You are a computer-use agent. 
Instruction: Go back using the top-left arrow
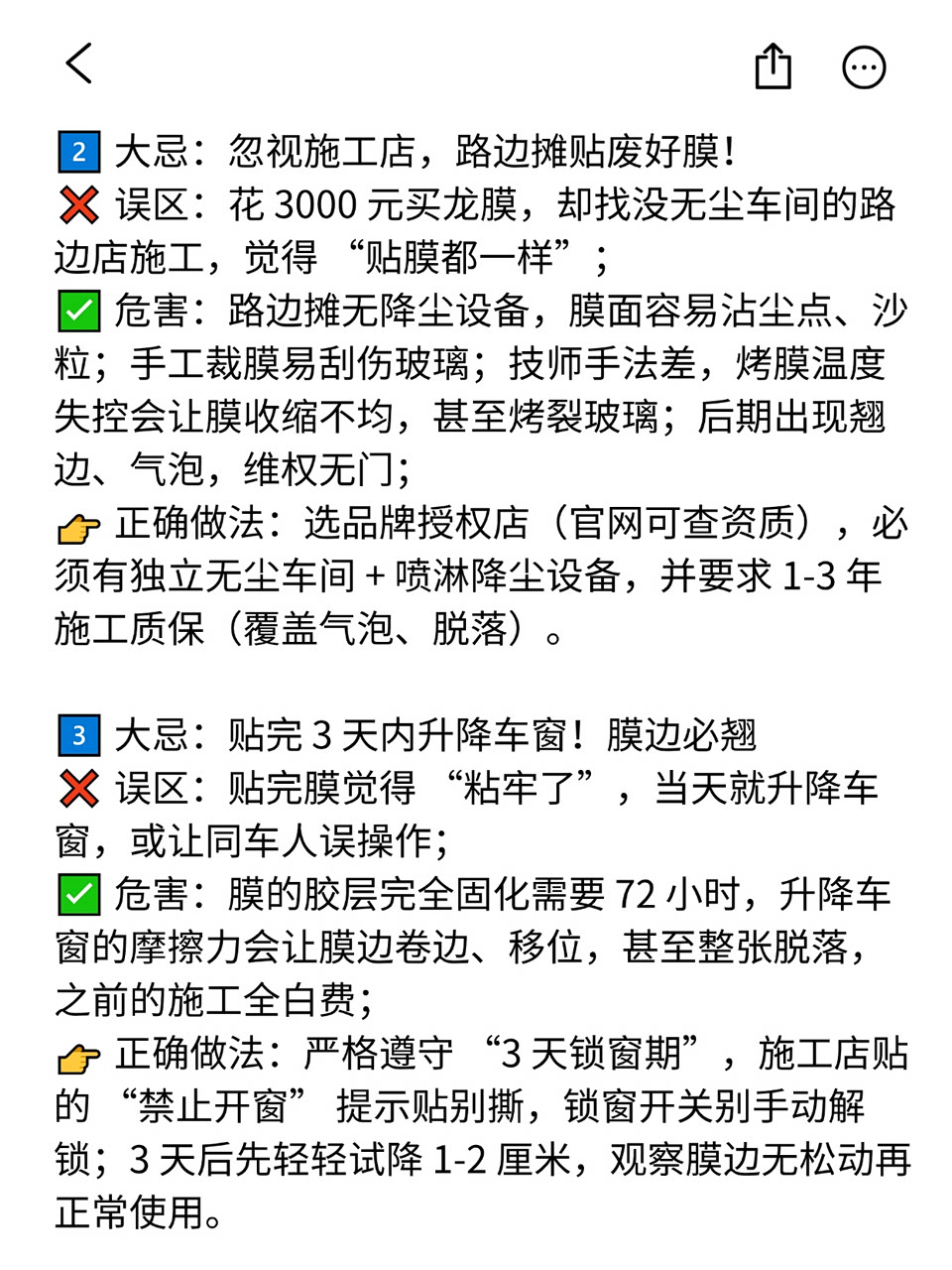[78, 64]
